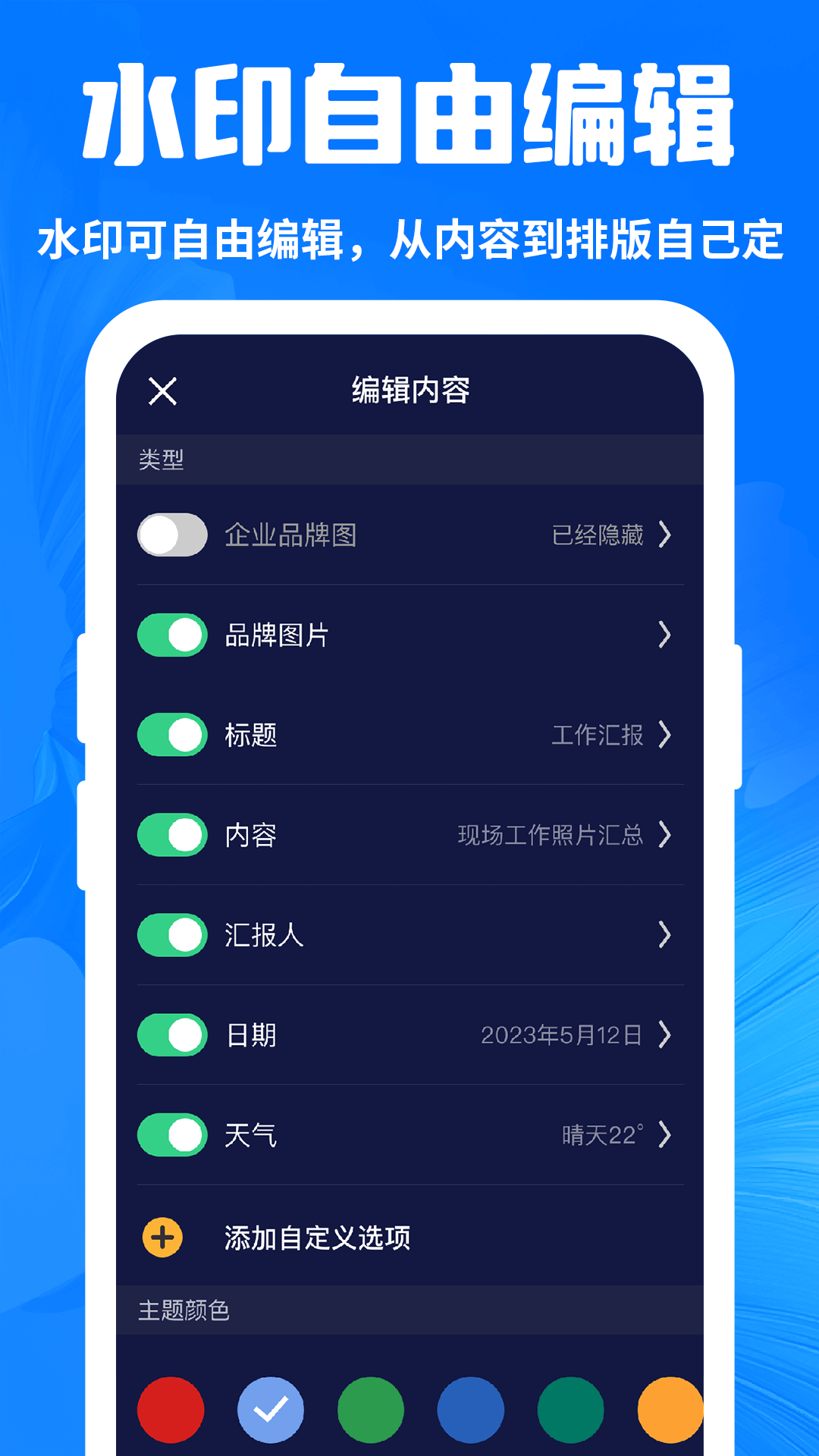Disable the 品牌图片 switch
Viewport: 819px width, 1456px height.
coord(172,637)
